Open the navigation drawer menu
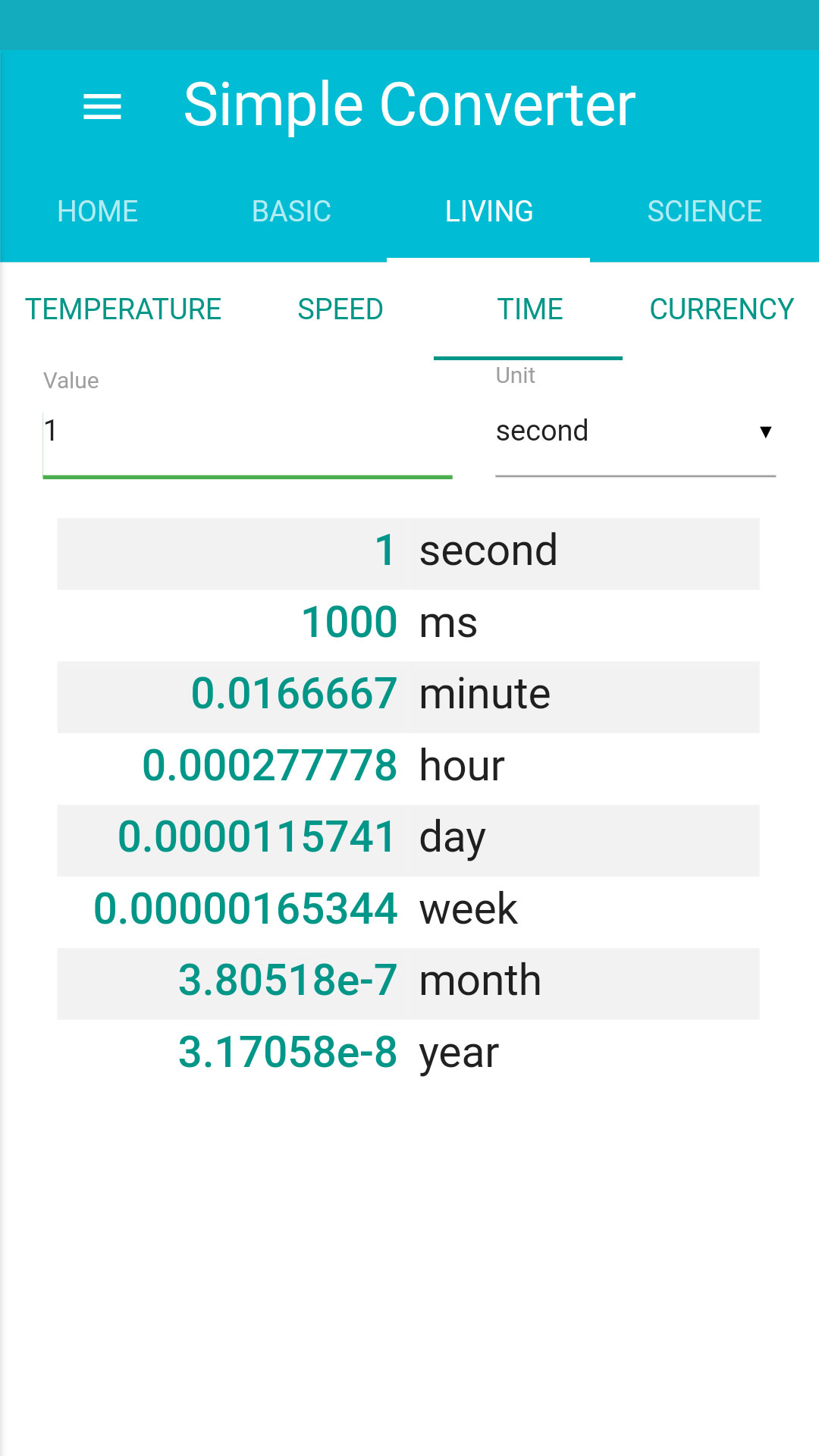This screenshot has width=819, height=1456. tap(102, 106)
